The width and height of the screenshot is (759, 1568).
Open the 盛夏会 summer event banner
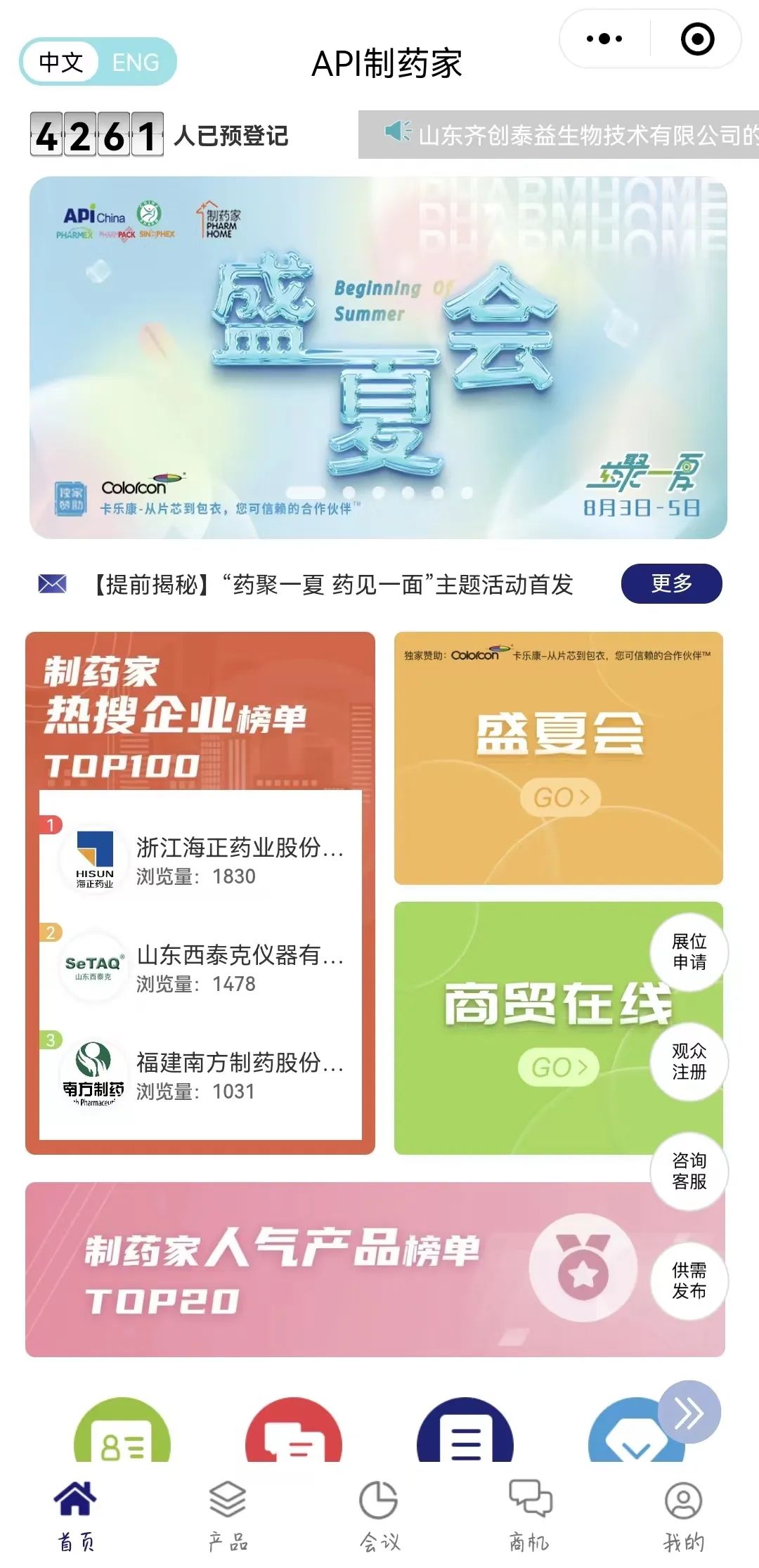click(x=378, y=357)
